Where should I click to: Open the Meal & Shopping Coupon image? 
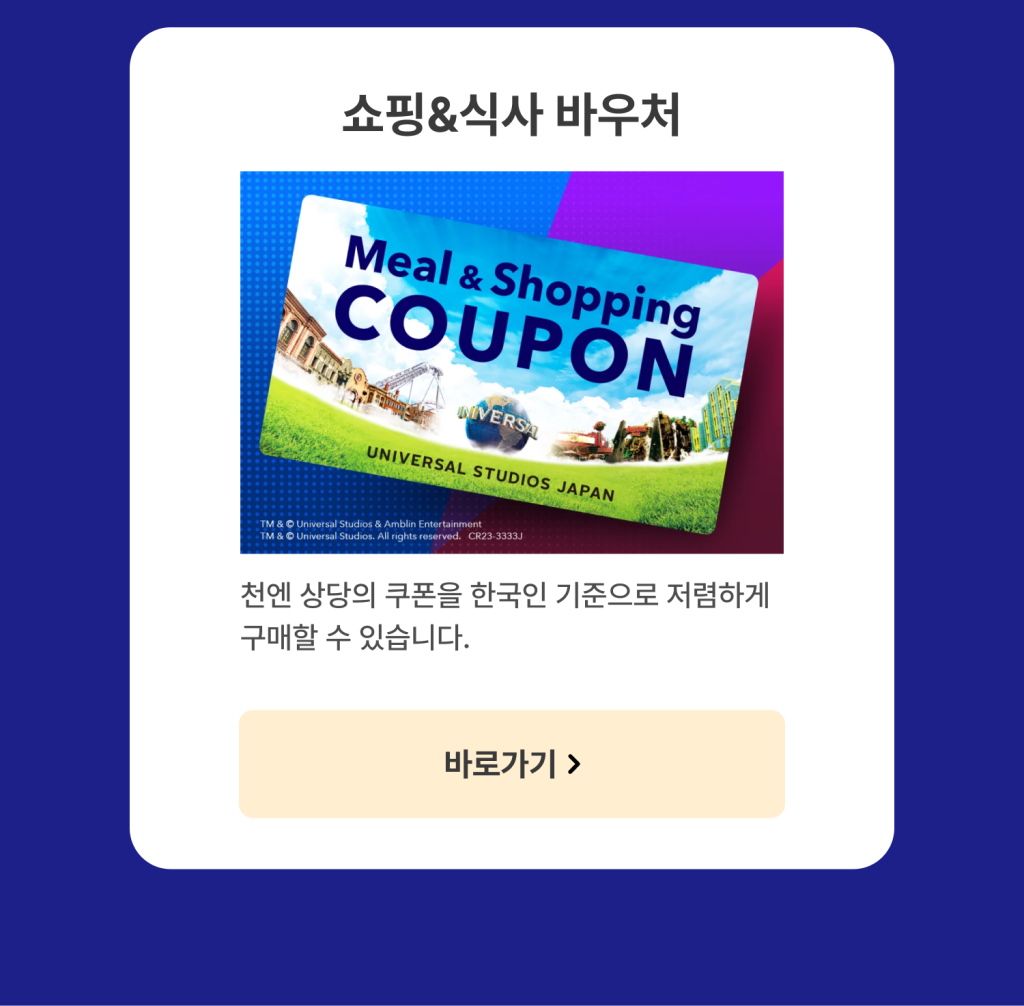[x=512, y=362]
